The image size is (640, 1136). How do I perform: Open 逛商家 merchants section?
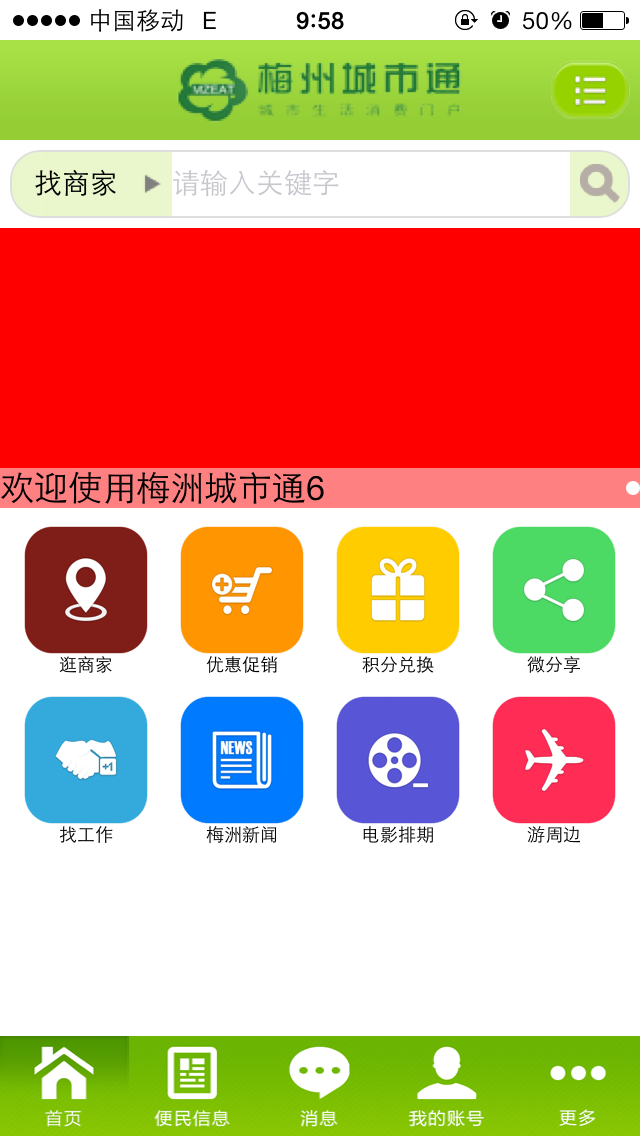(x=86, y=590)
